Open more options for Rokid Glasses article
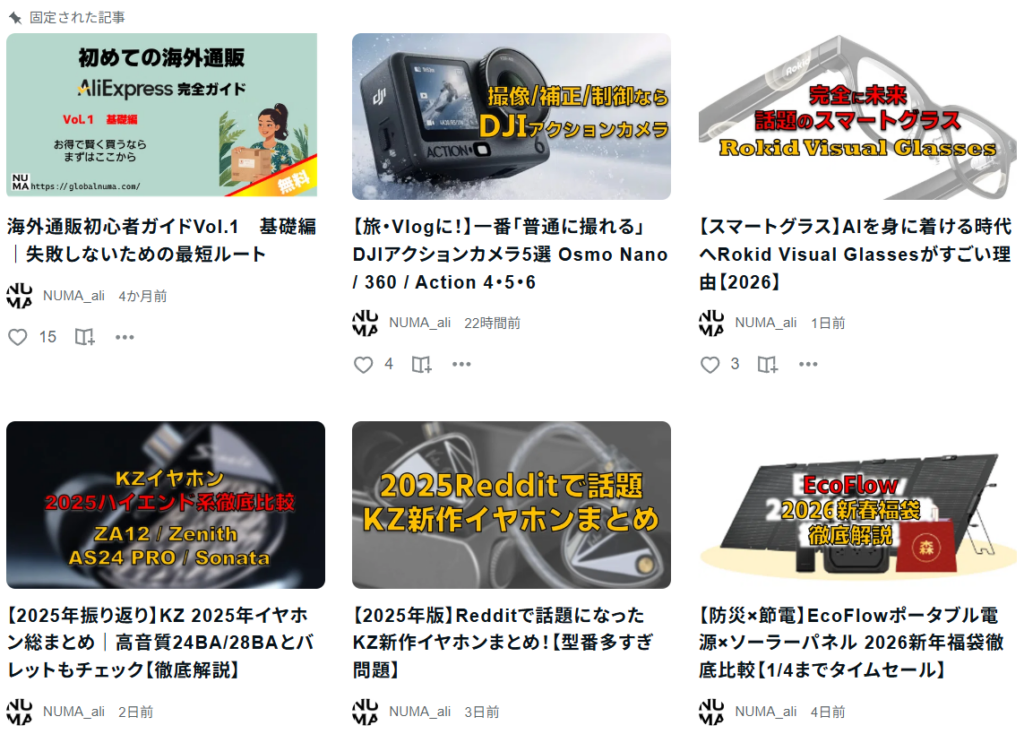1024x734 pixels. click(x=807, y=365)
